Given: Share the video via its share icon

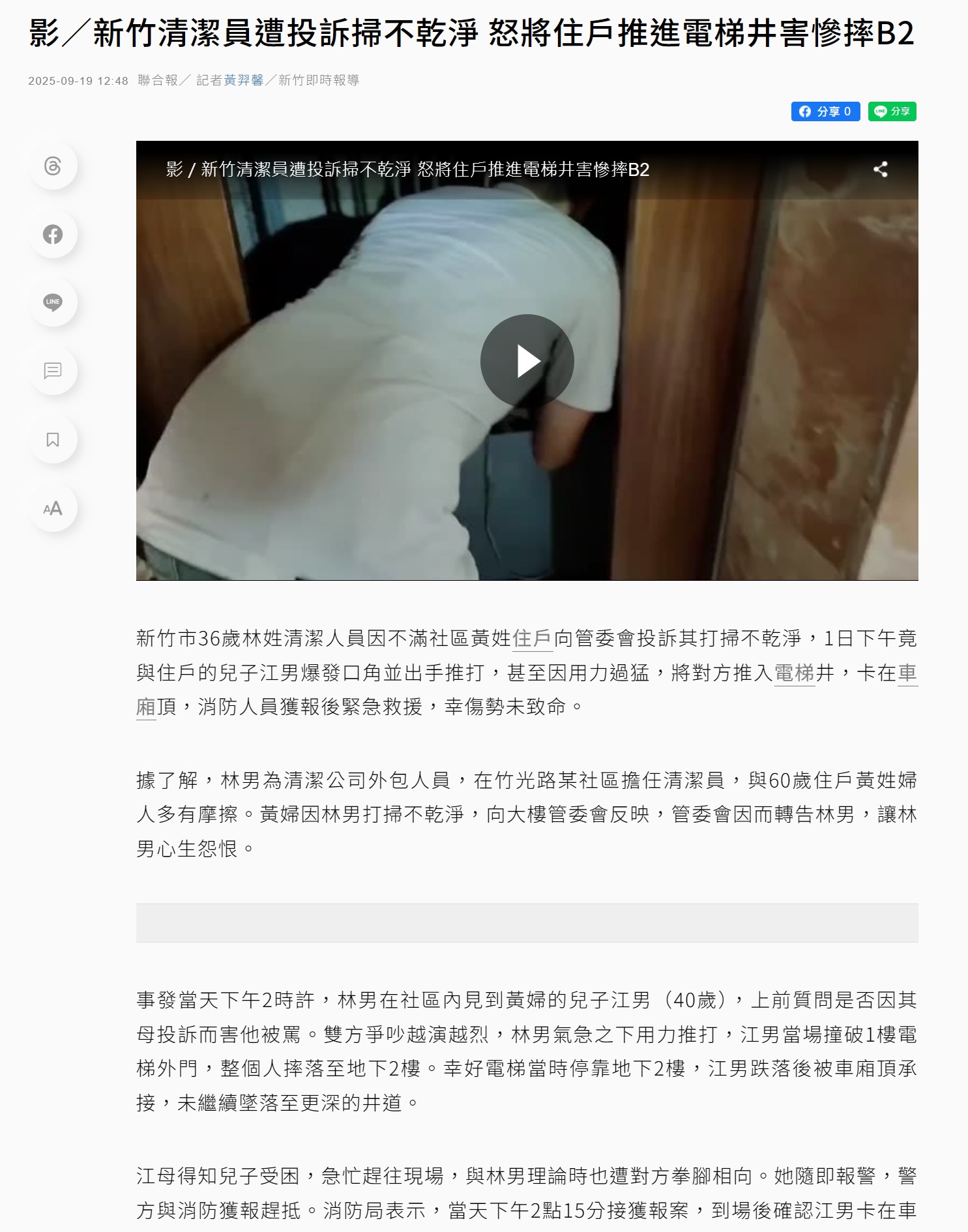Looking at the screenshot, I should [x=880, y=169].
